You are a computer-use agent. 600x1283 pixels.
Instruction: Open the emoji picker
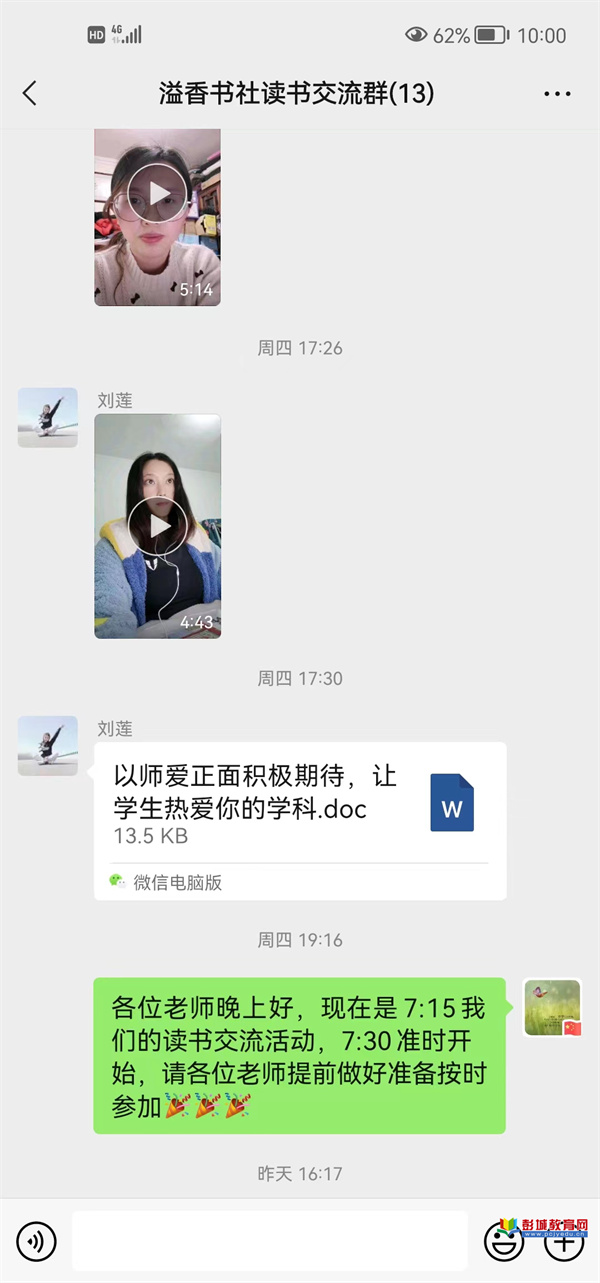[503, 1242]
